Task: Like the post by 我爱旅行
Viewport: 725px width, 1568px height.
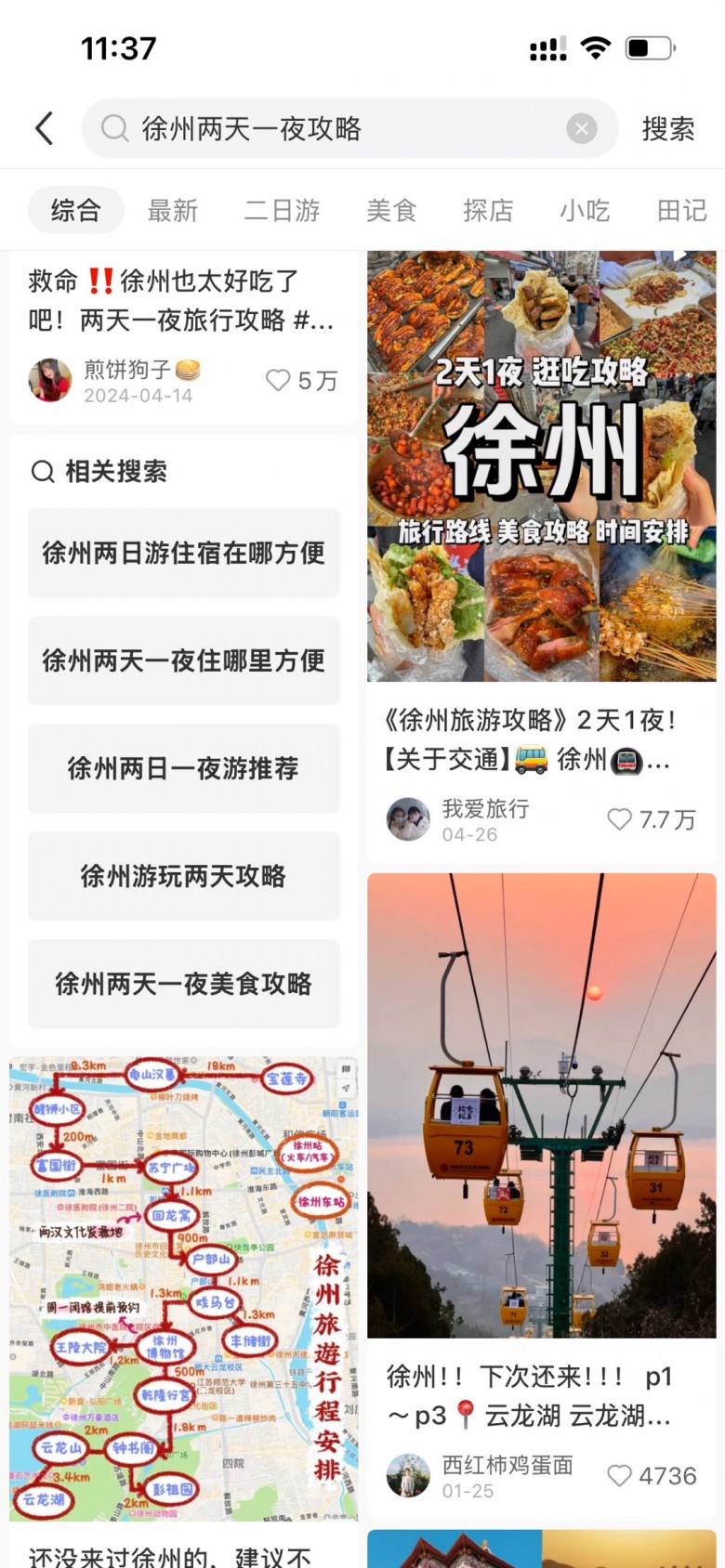Action: (x=619, y=819)
